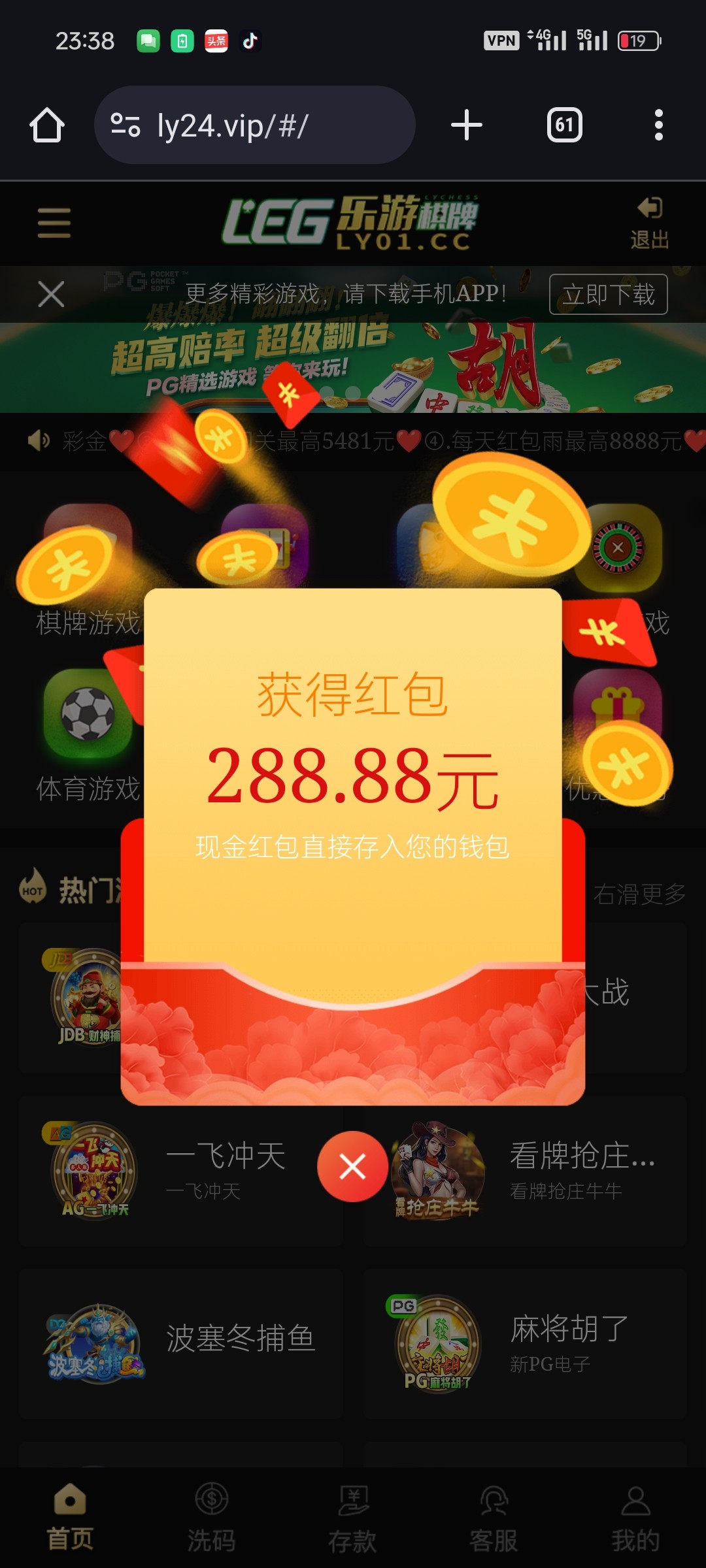
Task: Open a new browser tab
Action: pos(467,125)
